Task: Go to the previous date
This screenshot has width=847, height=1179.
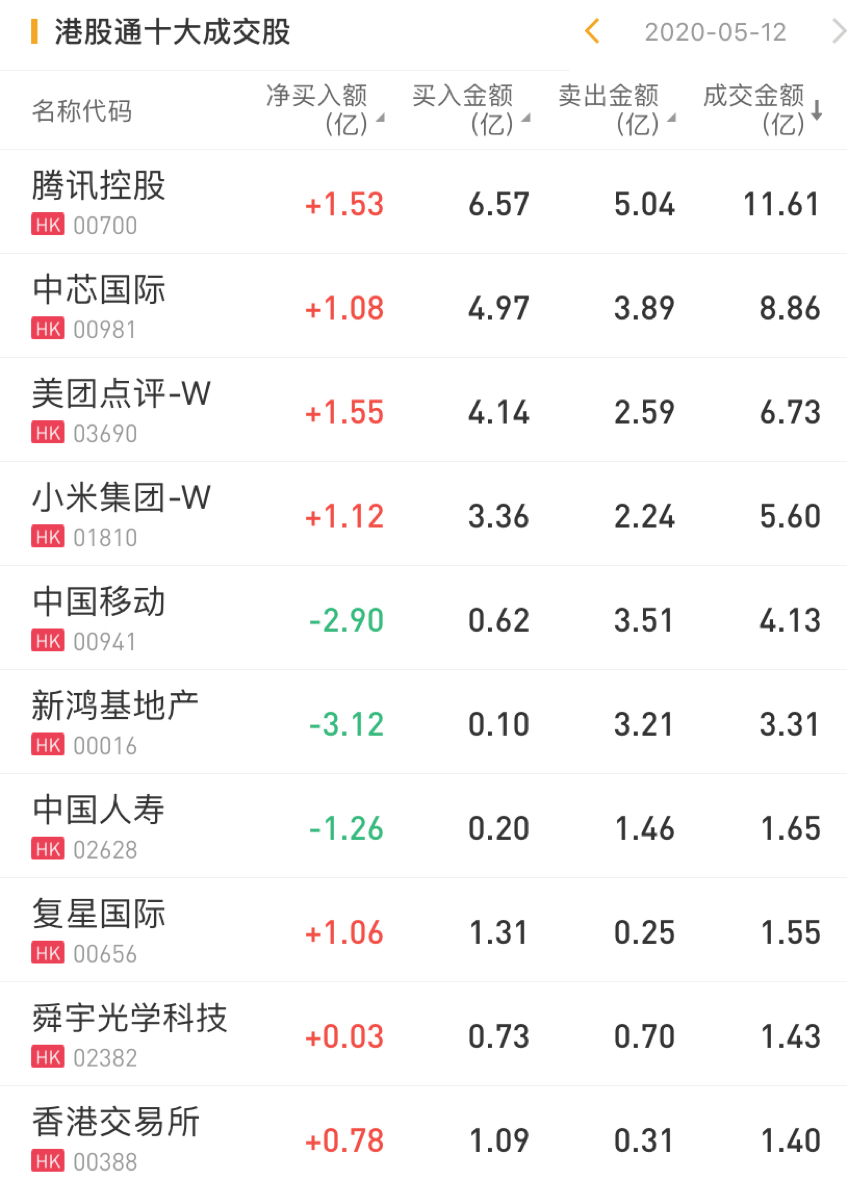Action: point(592,32)
